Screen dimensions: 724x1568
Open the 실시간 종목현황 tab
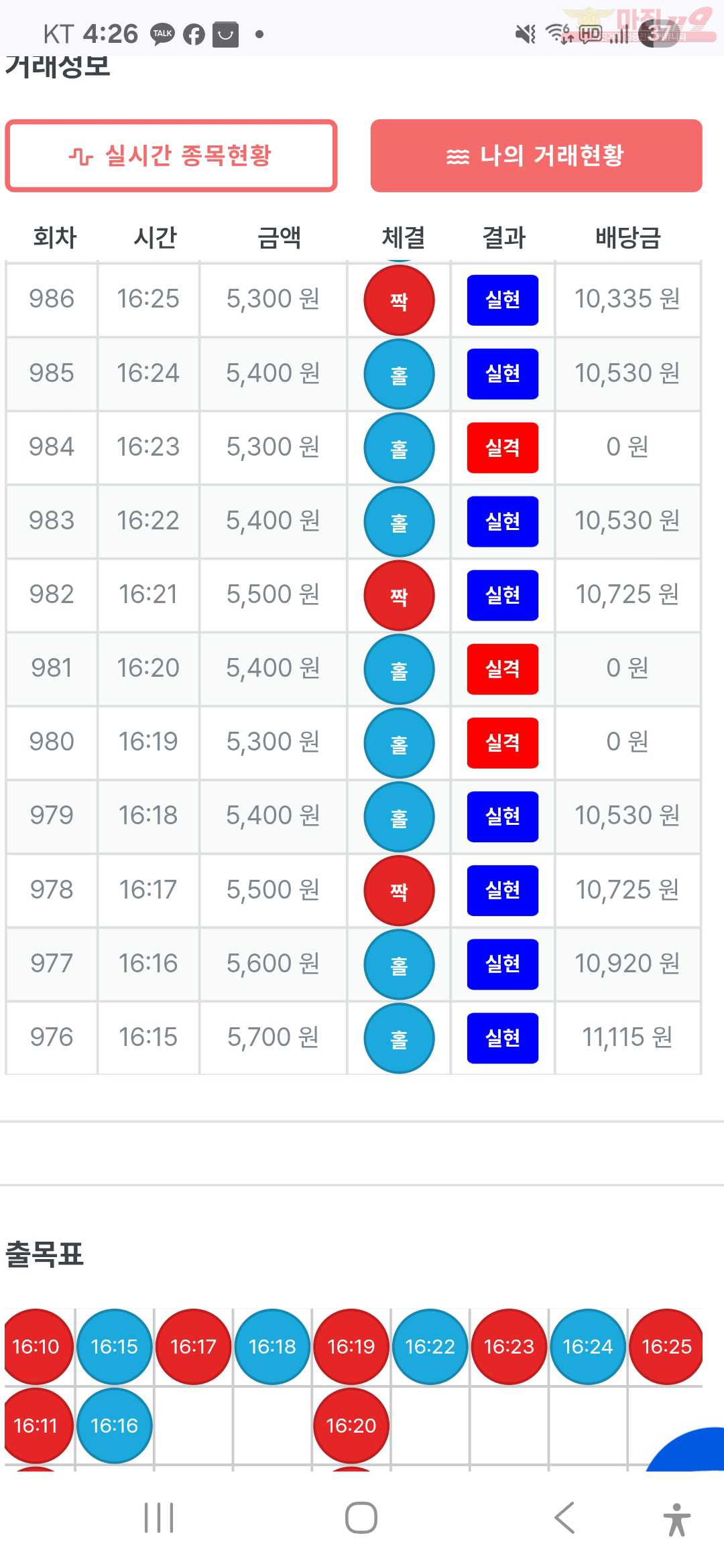coord(171,155)
